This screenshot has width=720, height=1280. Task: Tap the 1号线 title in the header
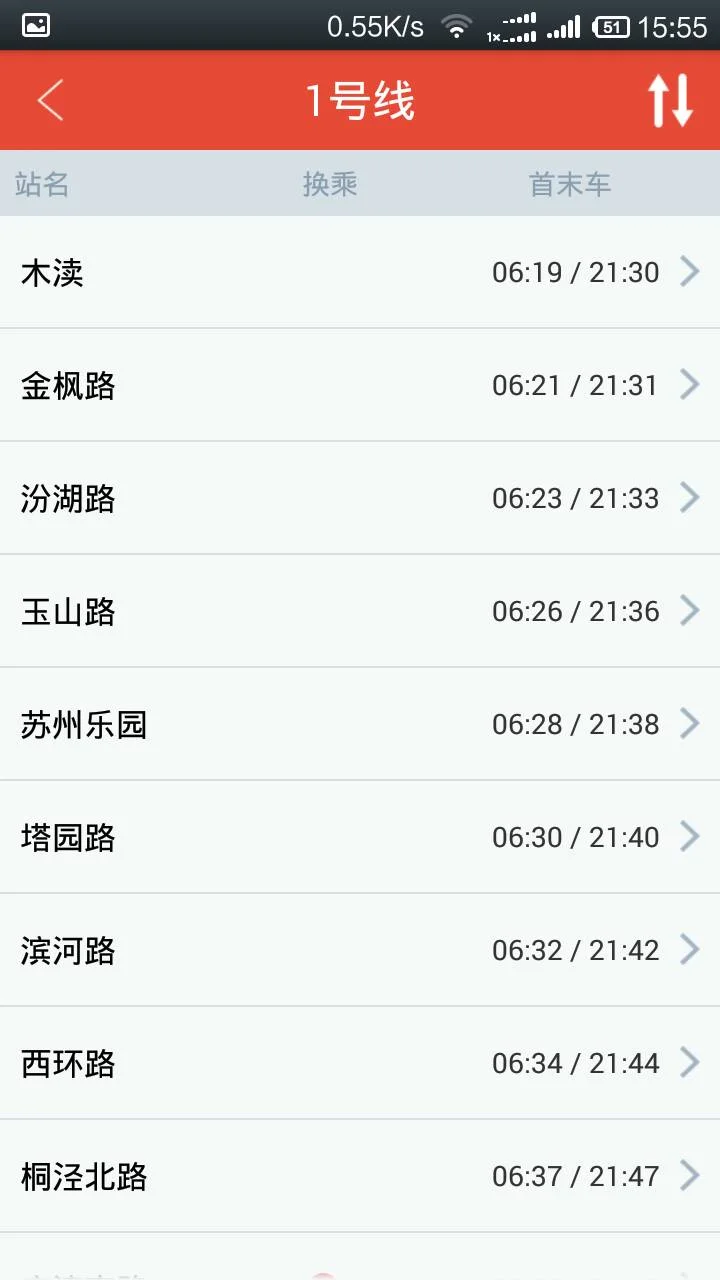(x=360, y=100)
